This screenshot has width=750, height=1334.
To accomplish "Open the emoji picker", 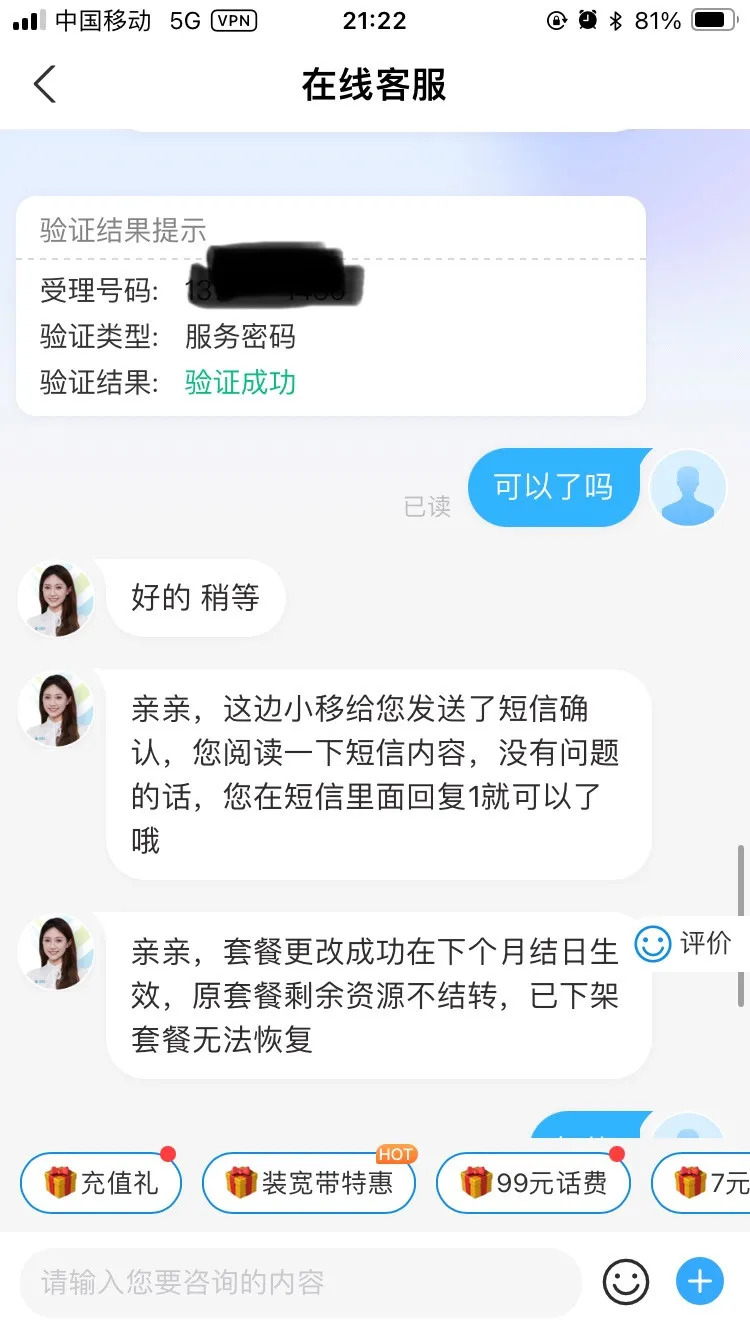I will pyautogui.click(x=626, y=1282).
